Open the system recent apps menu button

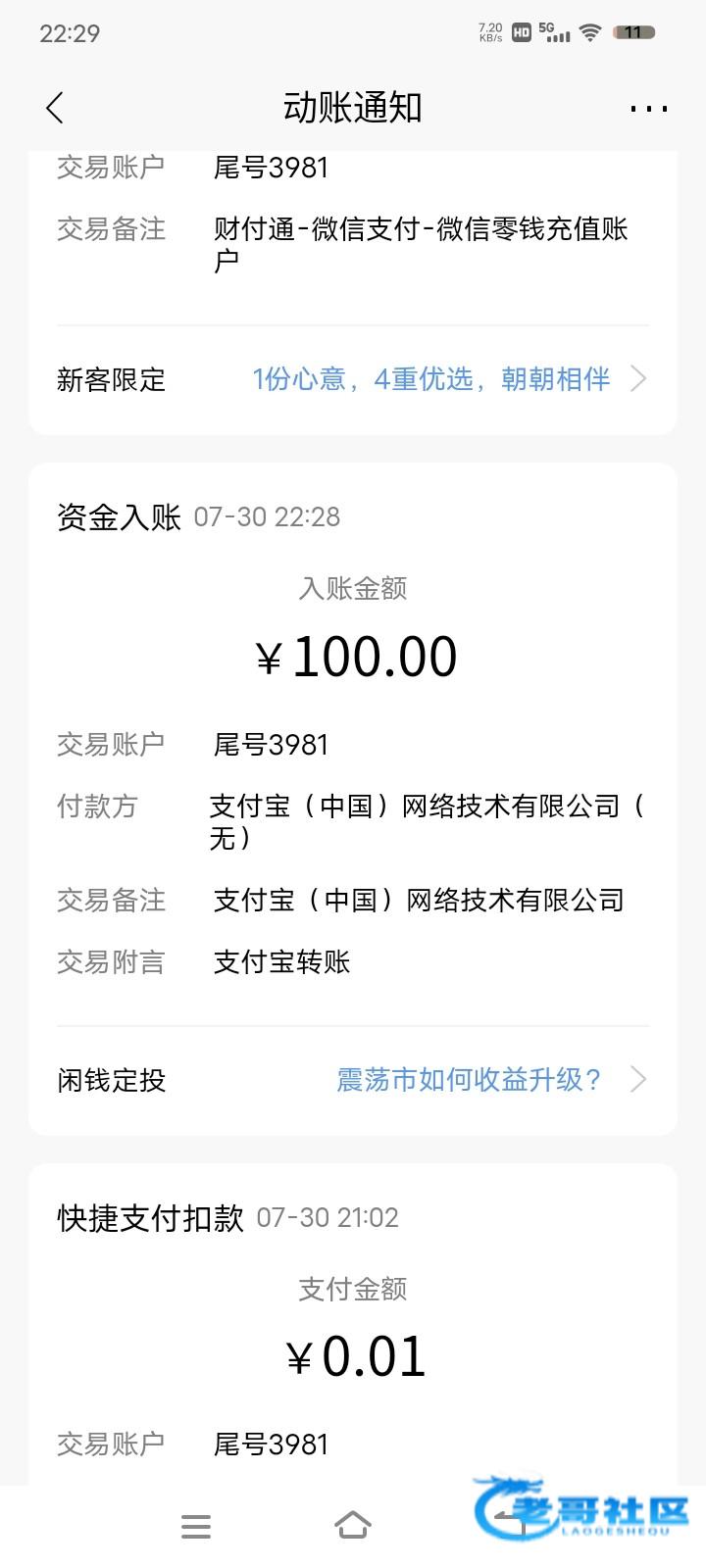pyautogui.click(x=196, y=1526)
